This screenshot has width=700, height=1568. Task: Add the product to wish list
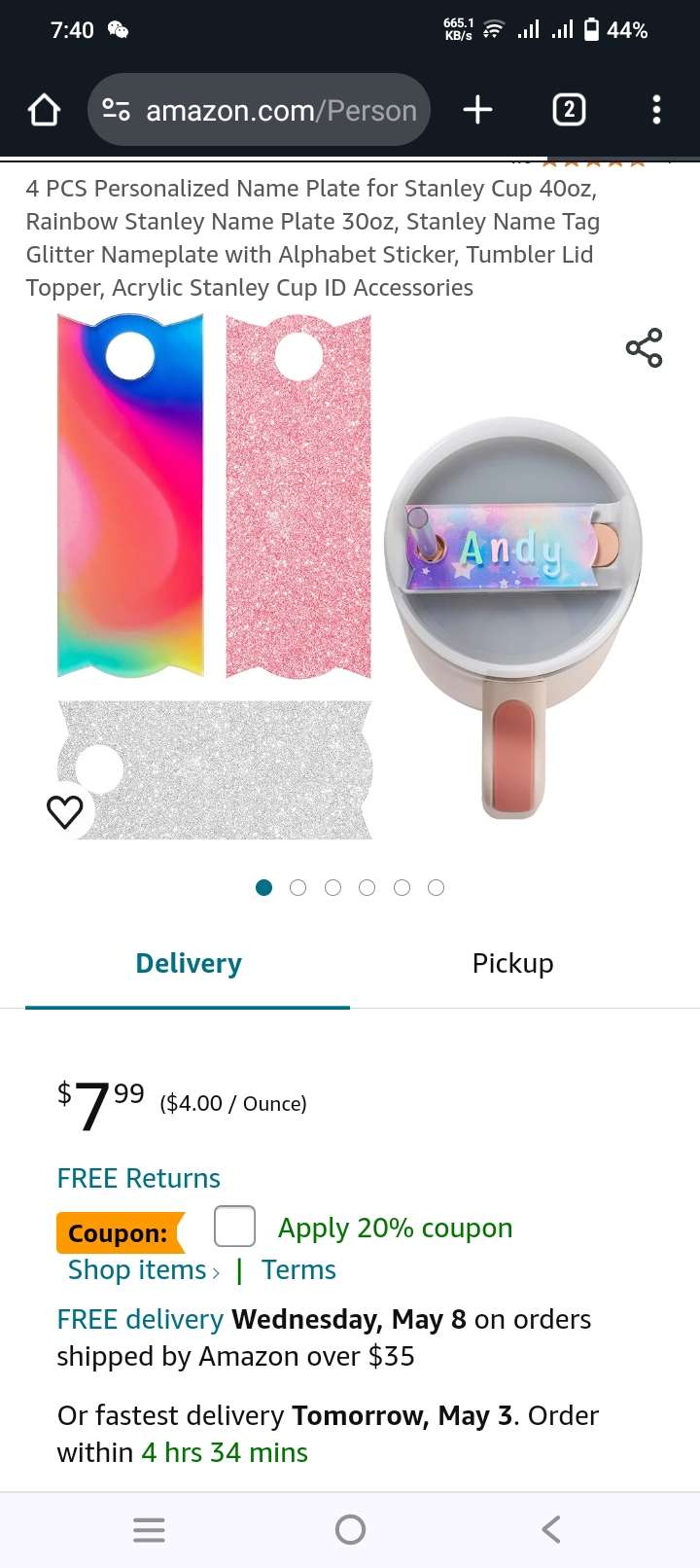coord(65,811)
